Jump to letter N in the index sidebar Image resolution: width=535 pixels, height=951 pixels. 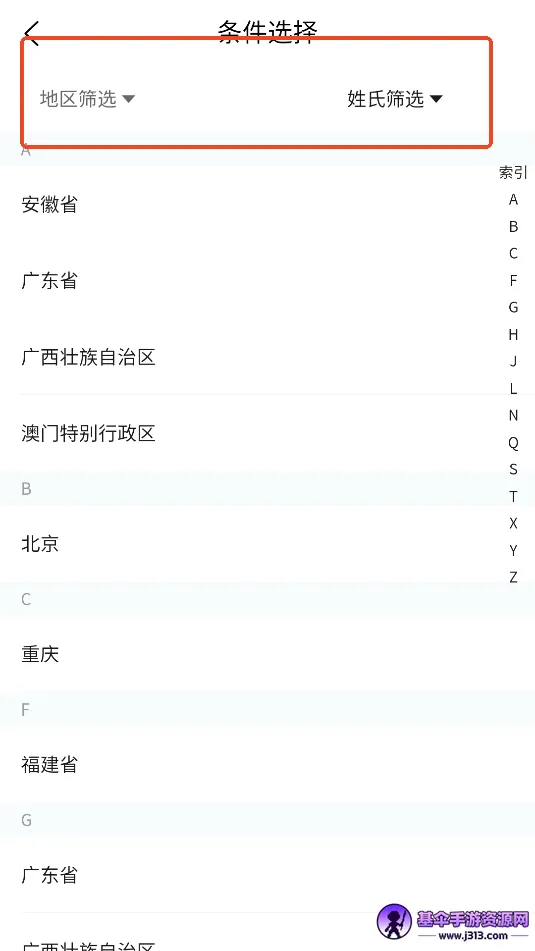[513, 415]
